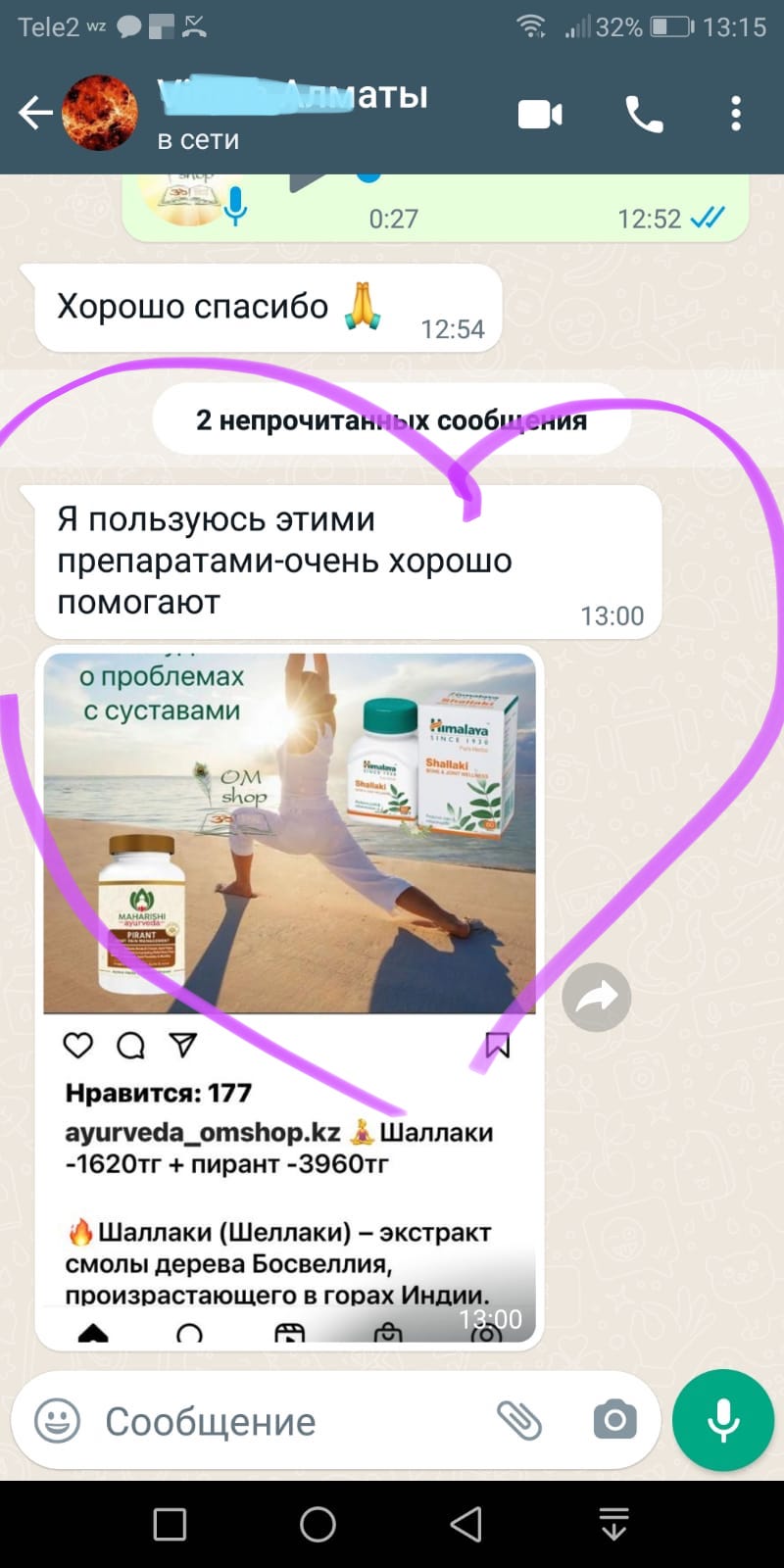
Task: Start a video call
Action: pos(540,115)
